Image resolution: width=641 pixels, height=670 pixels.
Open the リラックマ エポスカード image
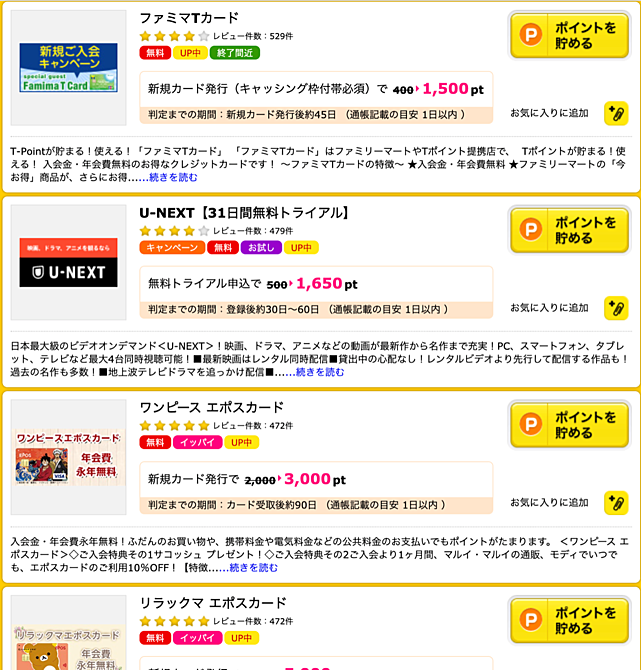(68, 645)
